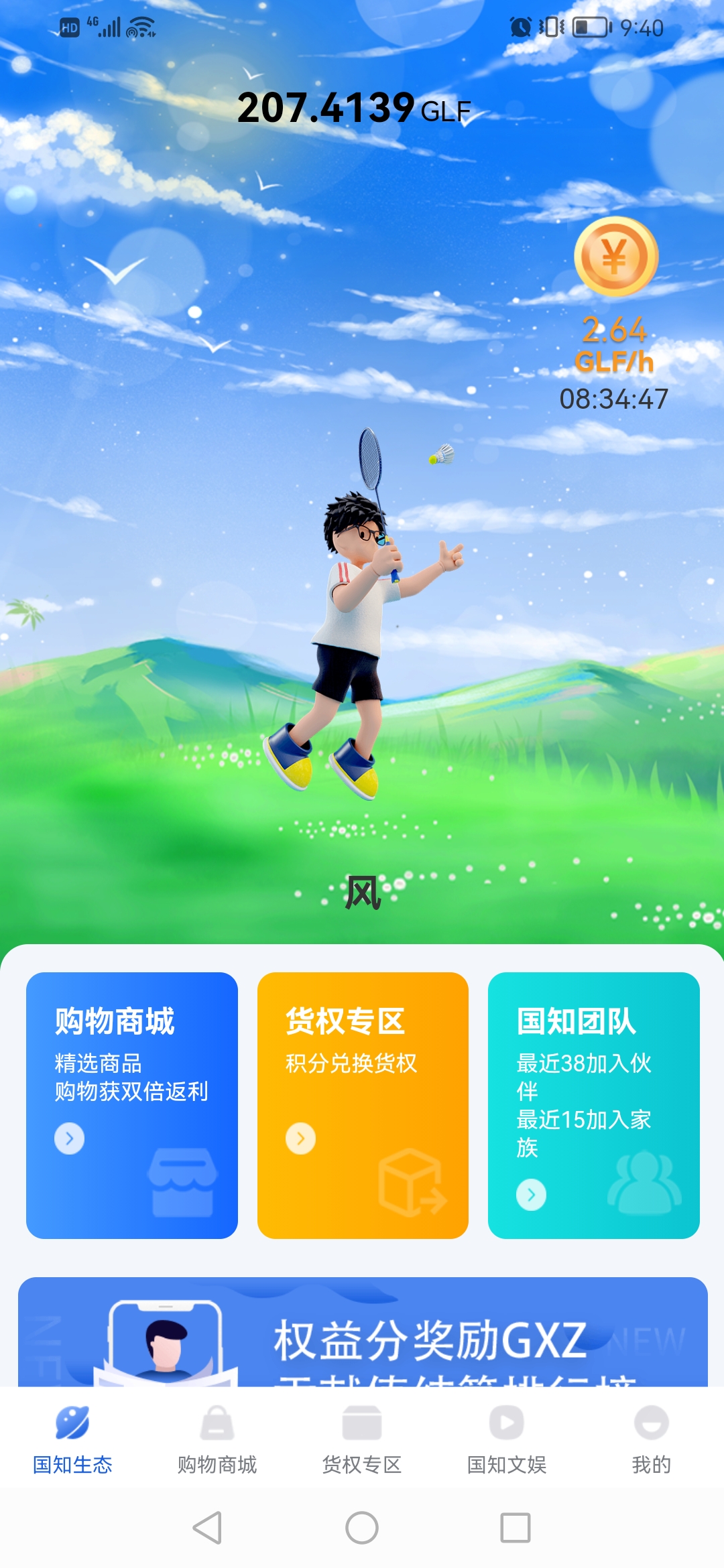Tap the system home button

[x=362, y=1528]
